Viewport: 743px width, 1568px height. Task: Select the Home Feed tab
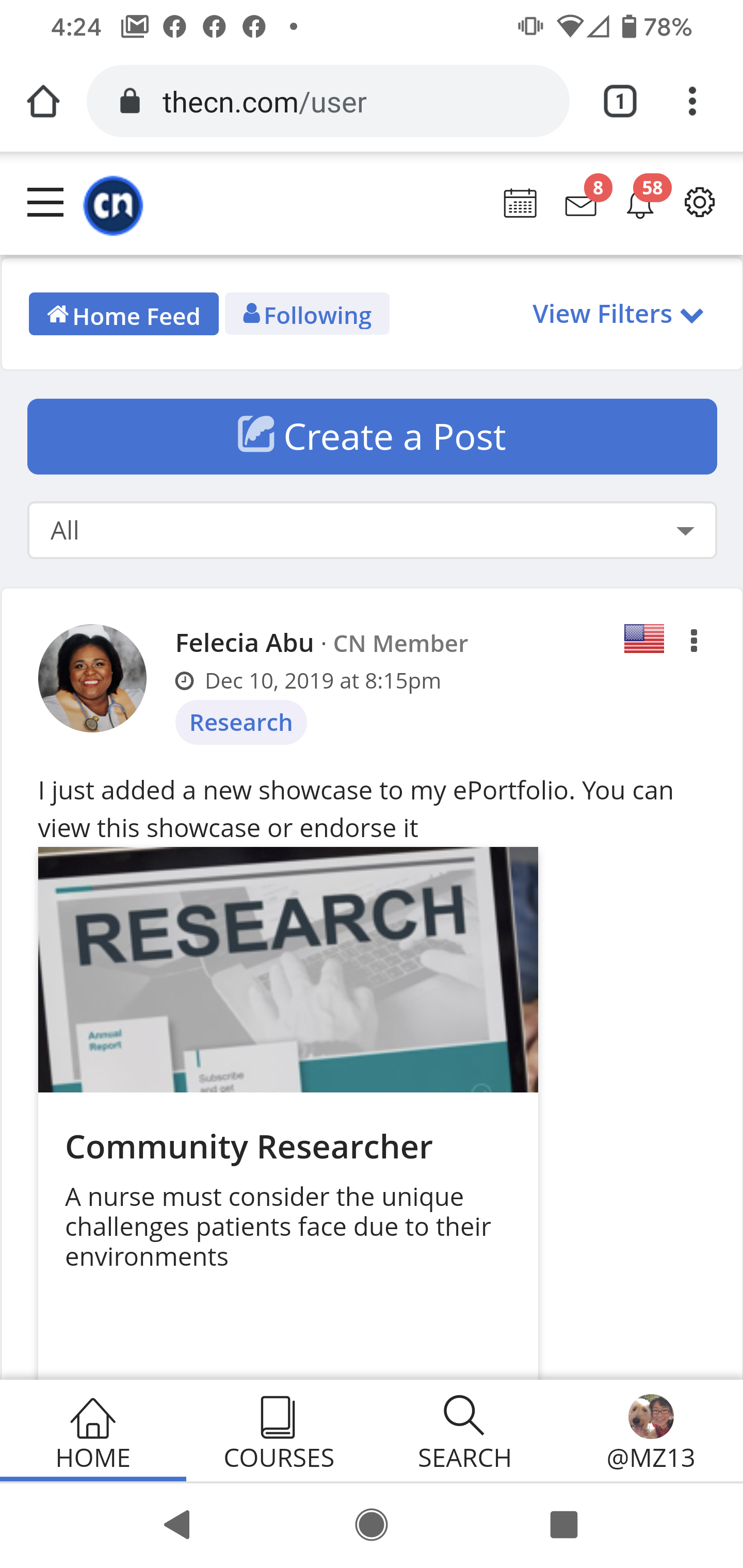124,314
